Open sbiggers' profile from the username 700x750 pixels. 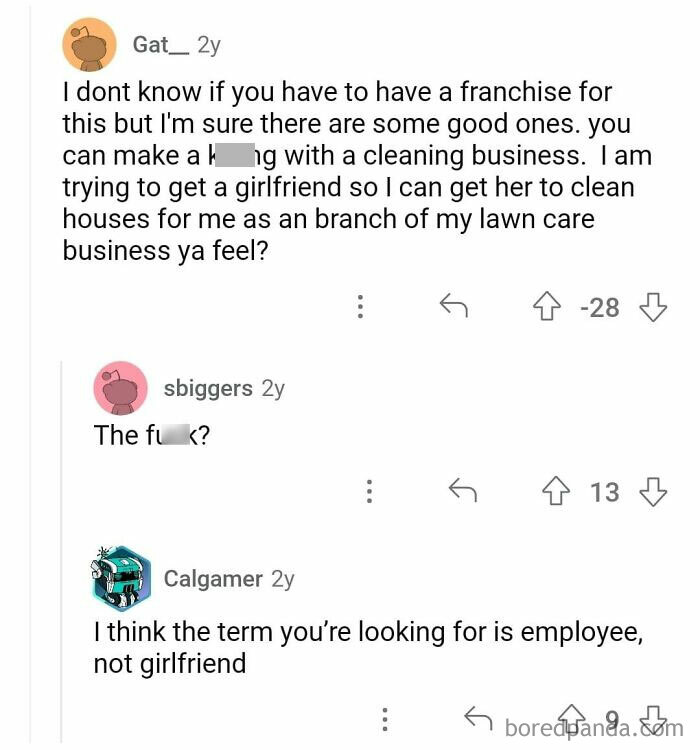(208, 388)
